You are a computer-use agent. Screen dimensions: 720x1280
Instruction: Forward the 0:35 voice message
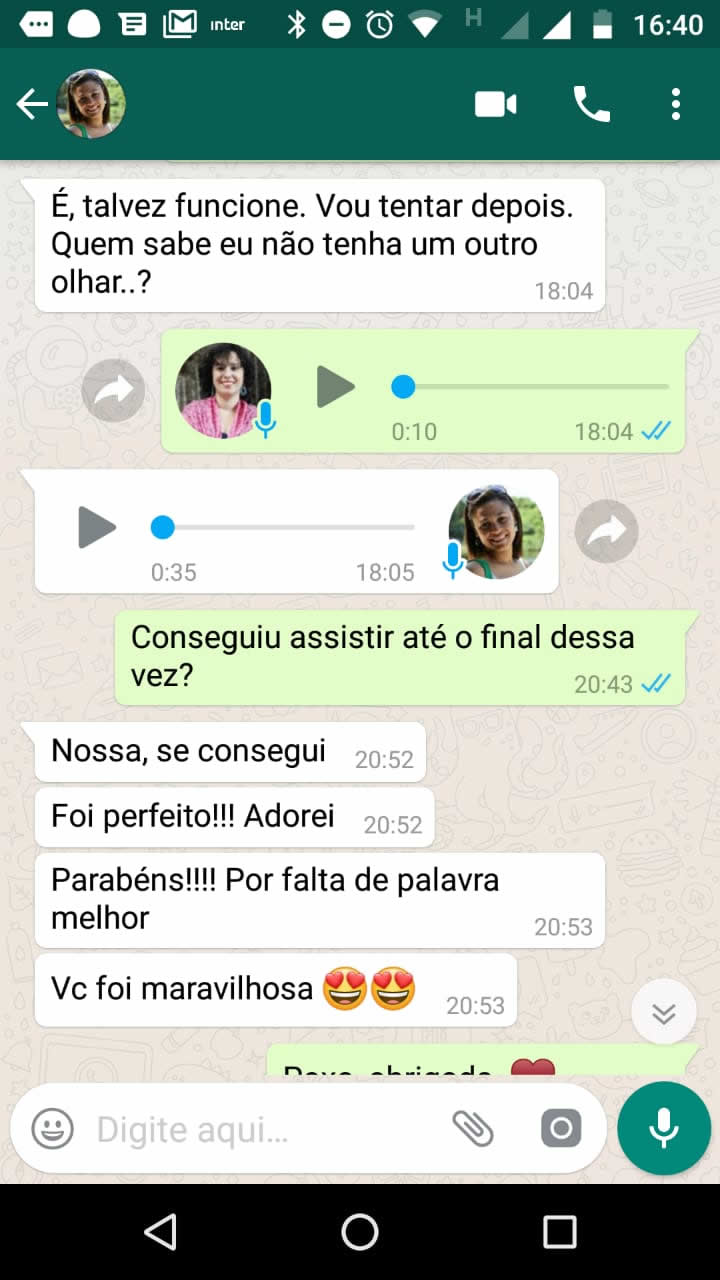pos(606,530)
